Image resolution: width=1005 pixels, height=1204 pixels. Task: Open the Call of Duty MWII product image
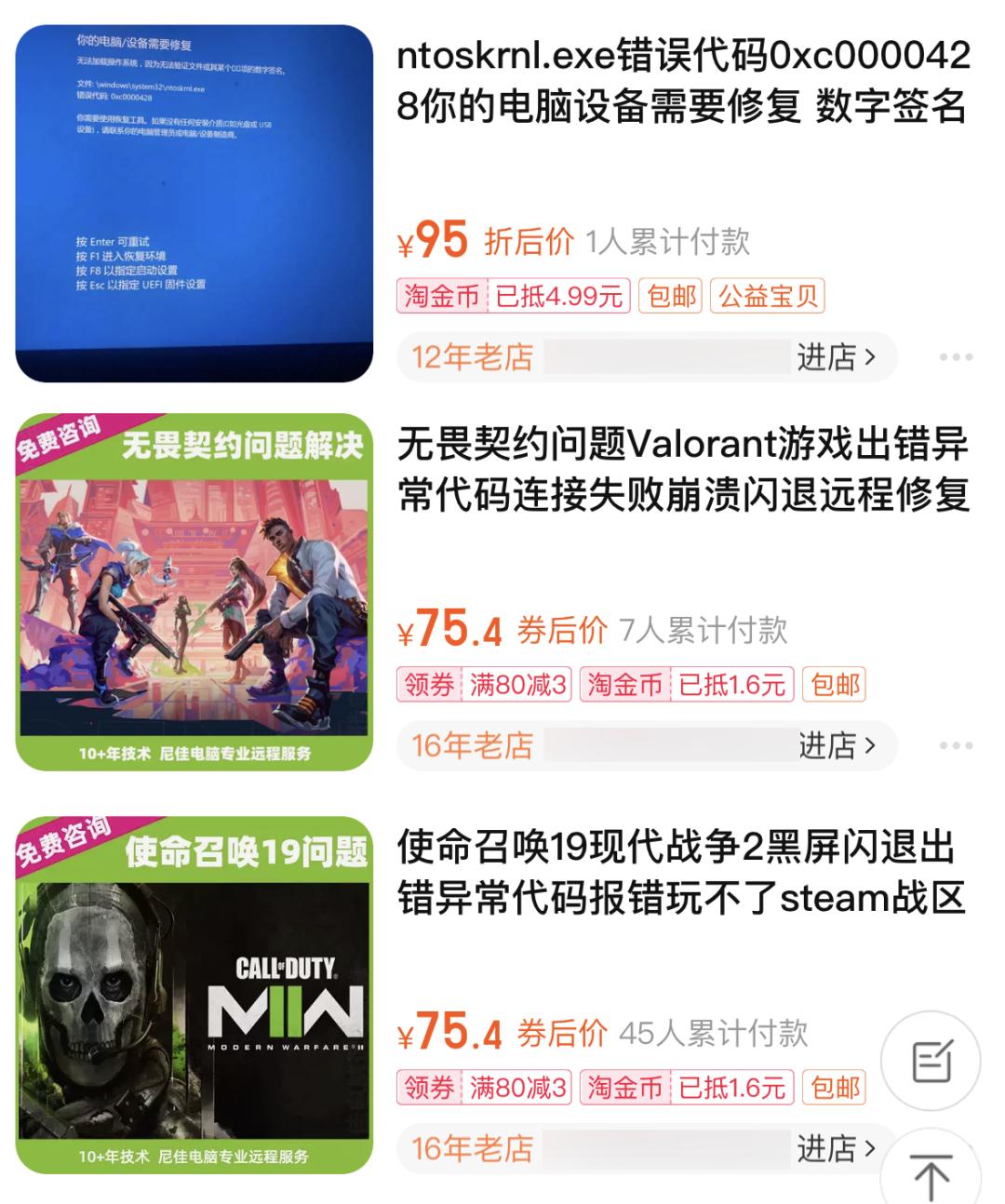pos(194,994)
